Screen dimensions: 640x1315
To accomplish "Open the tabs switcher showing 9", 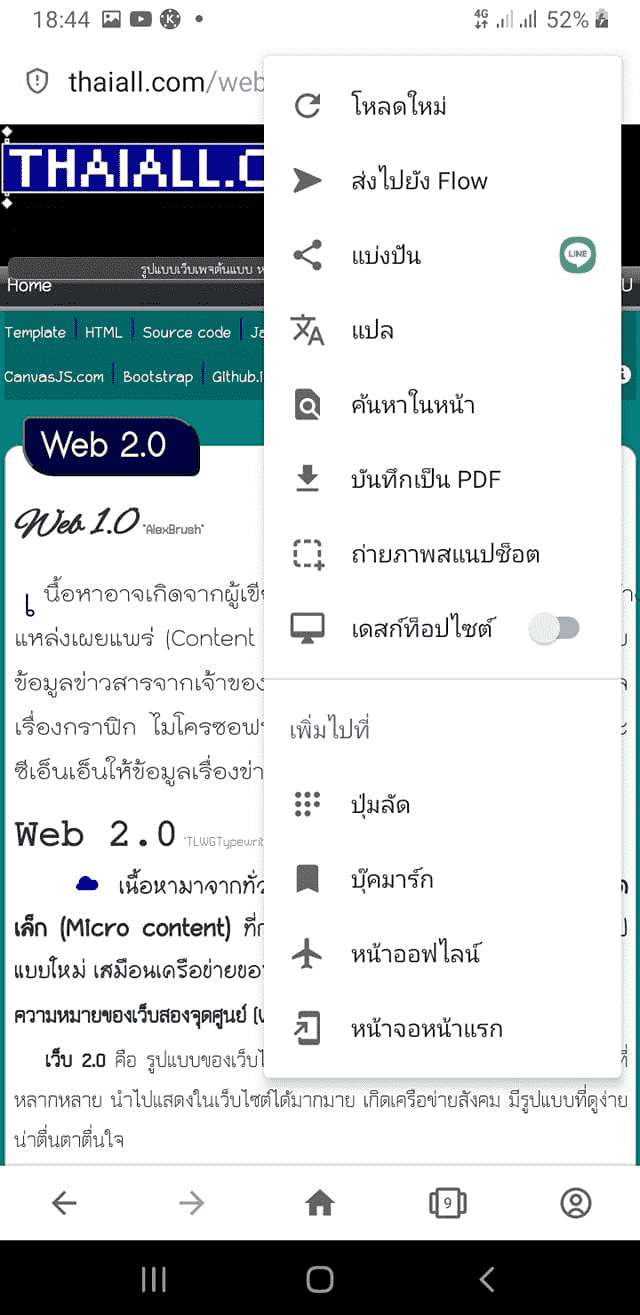I will tap(447, 1203).
